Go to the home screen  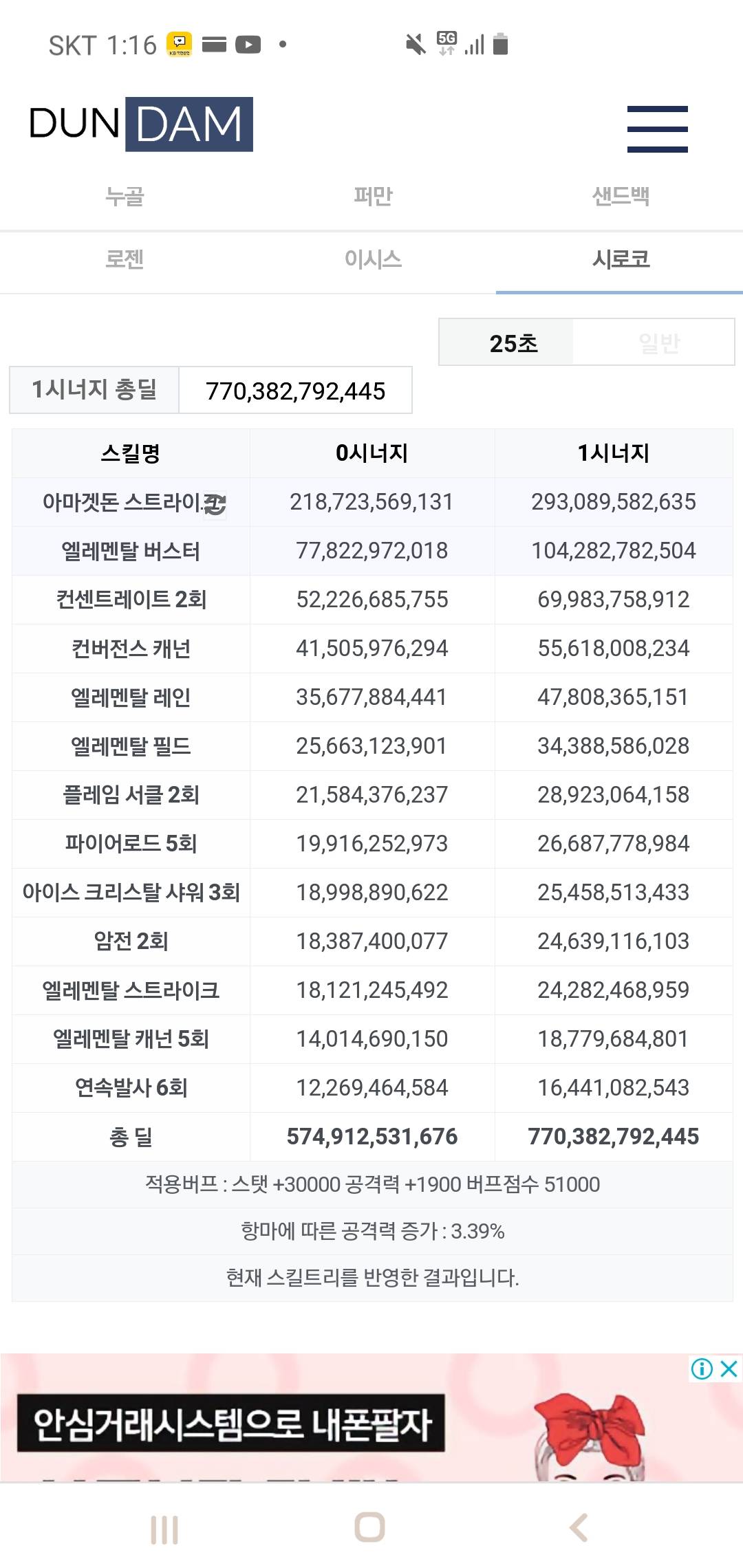point(370,1528)
